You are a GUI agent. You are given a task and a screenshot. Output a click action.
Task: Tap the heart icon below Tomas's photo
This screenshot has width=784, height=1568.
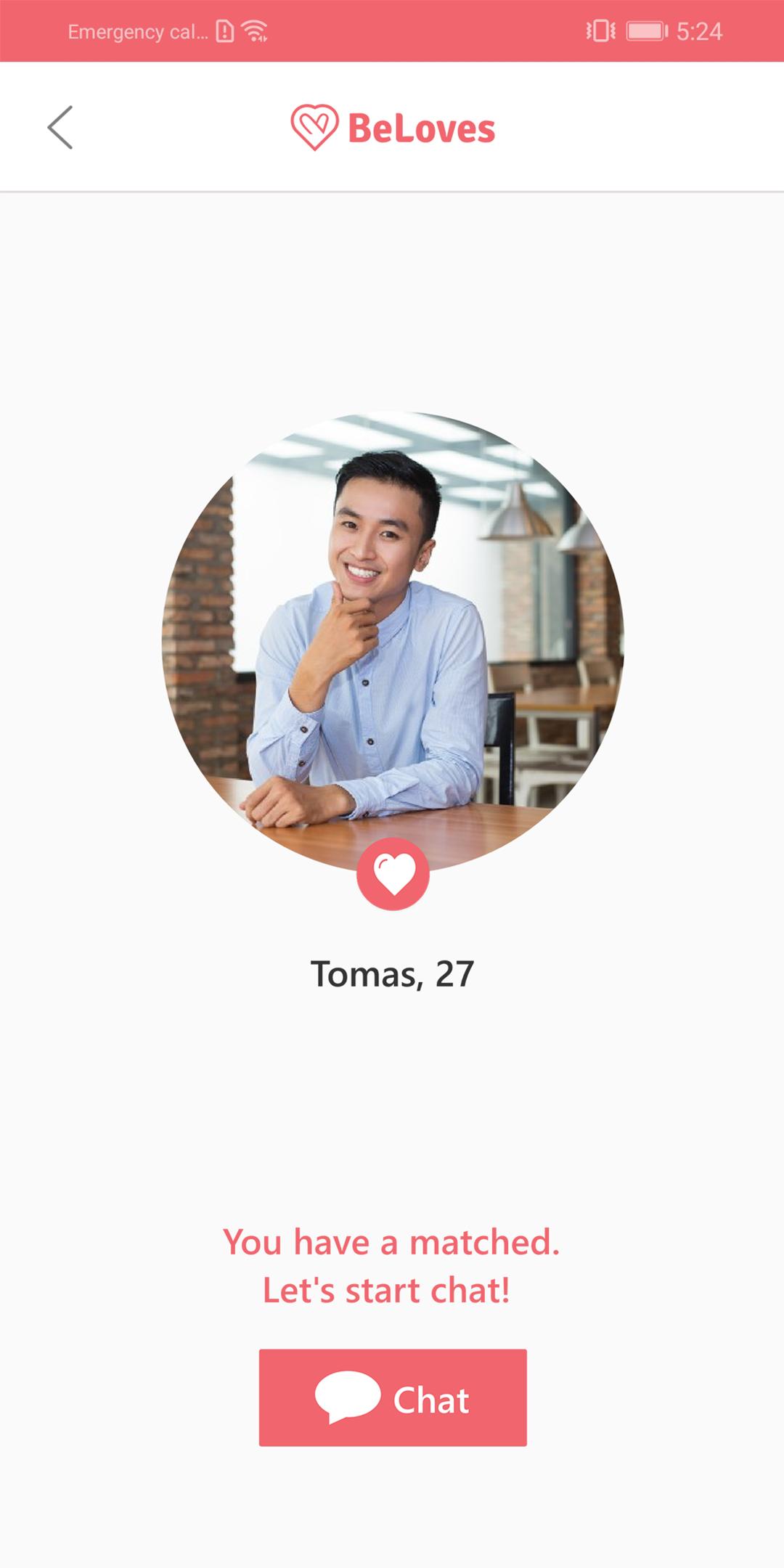(x=393, y=874)
